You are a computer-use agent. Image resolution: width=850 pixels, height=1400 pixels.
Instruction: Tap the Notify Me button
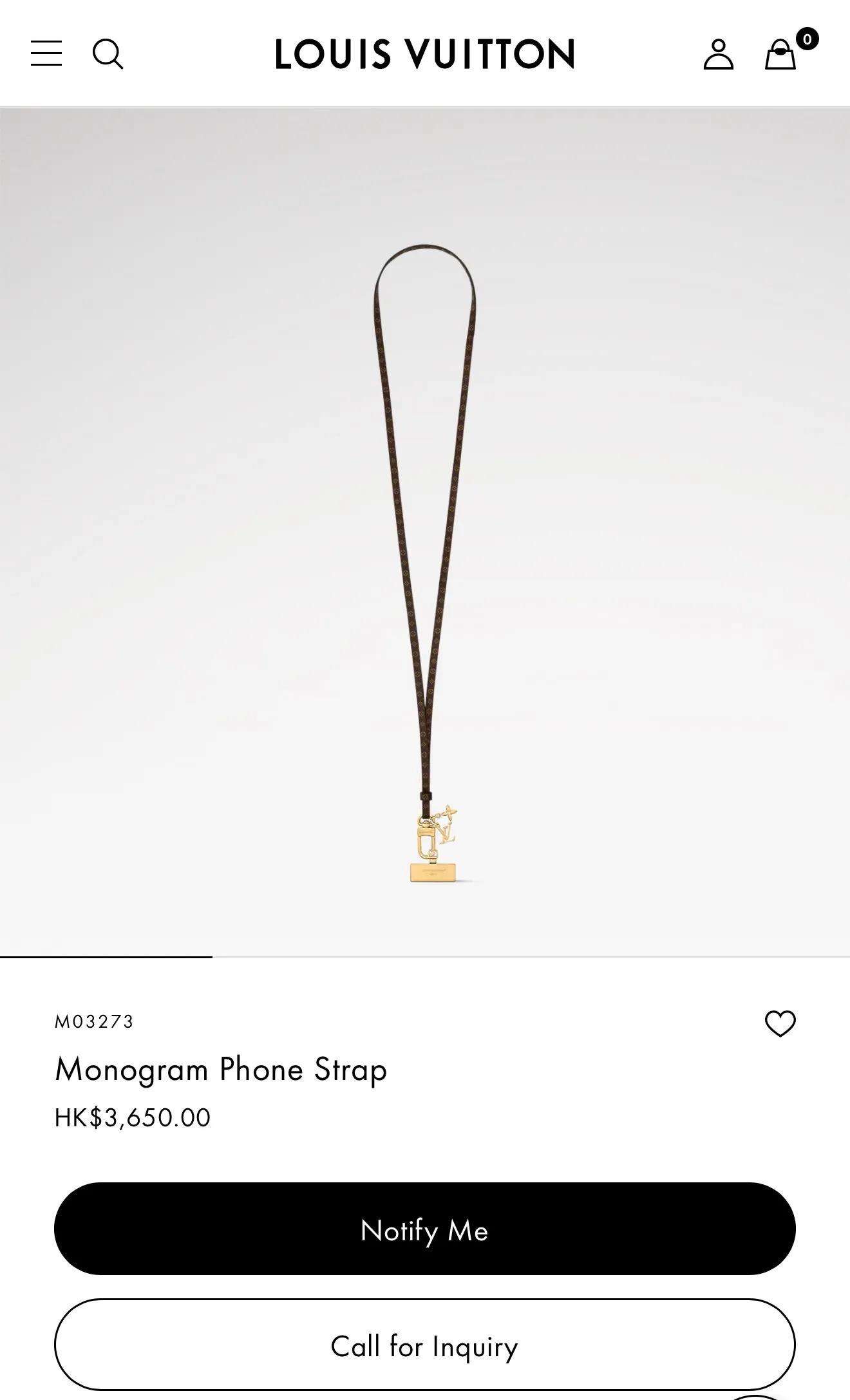425,1229
